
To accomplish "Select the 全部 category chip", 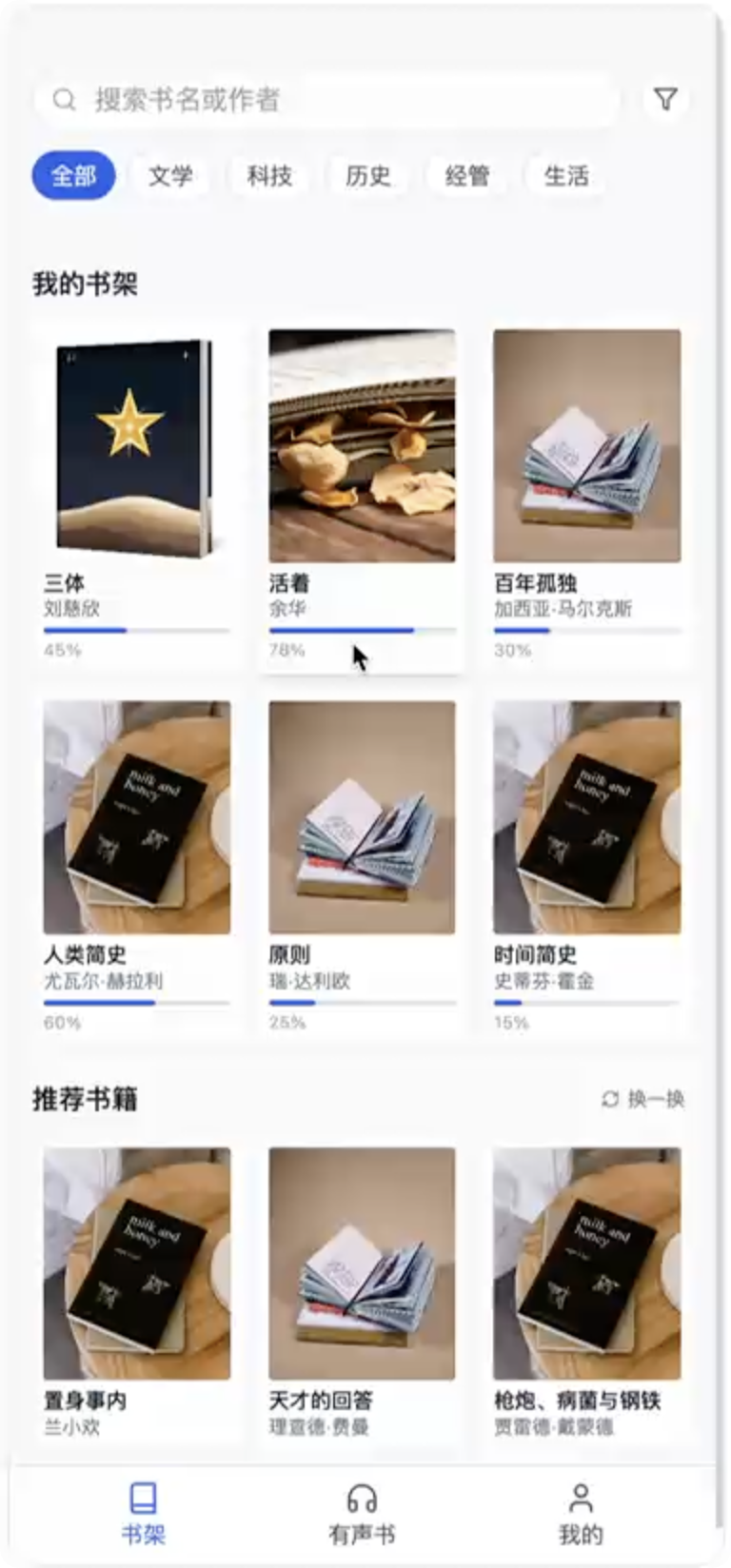I will [x=73, y=176].
